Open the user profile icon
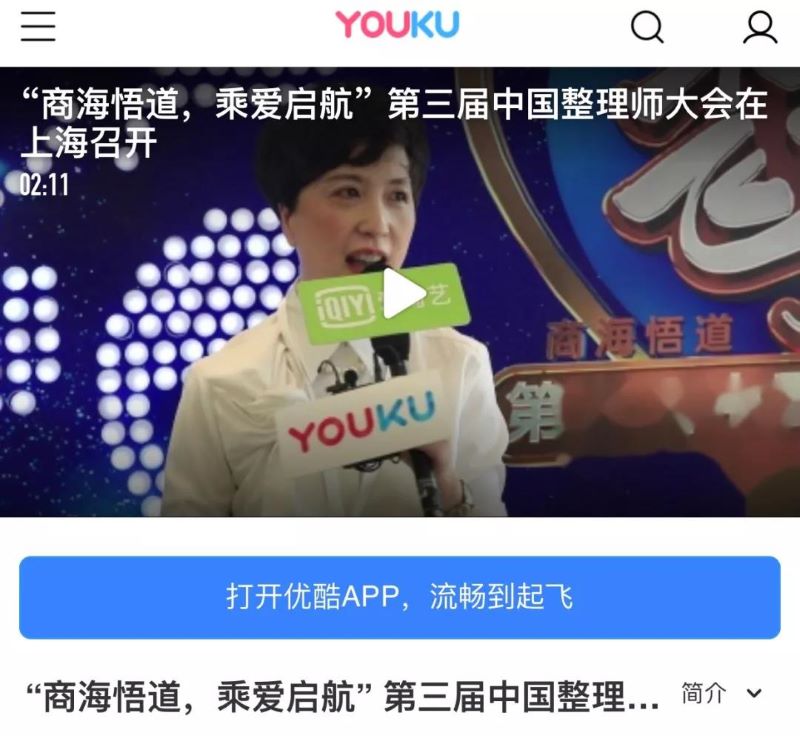800x736 pixels. tap(760, 27)
